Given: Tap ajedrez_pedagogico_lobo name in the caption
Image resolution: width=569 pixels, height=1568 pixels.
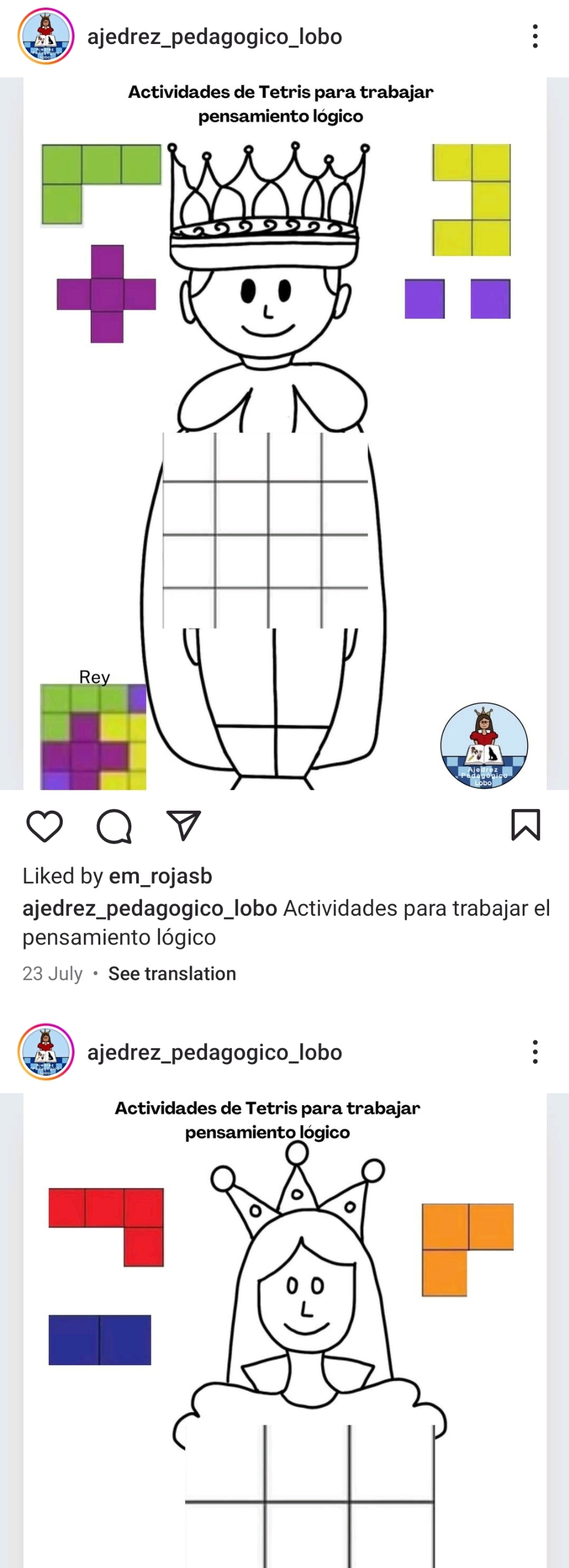Looking at the screenshot, I should [150, 908].
